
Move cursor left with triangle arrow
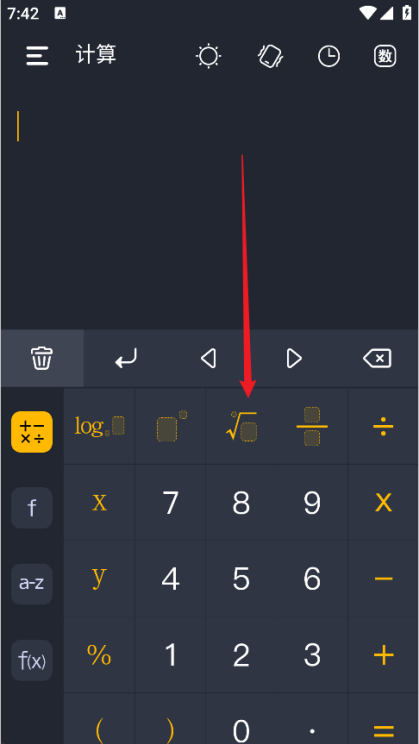pyautogui.click(x=208, y=358)
